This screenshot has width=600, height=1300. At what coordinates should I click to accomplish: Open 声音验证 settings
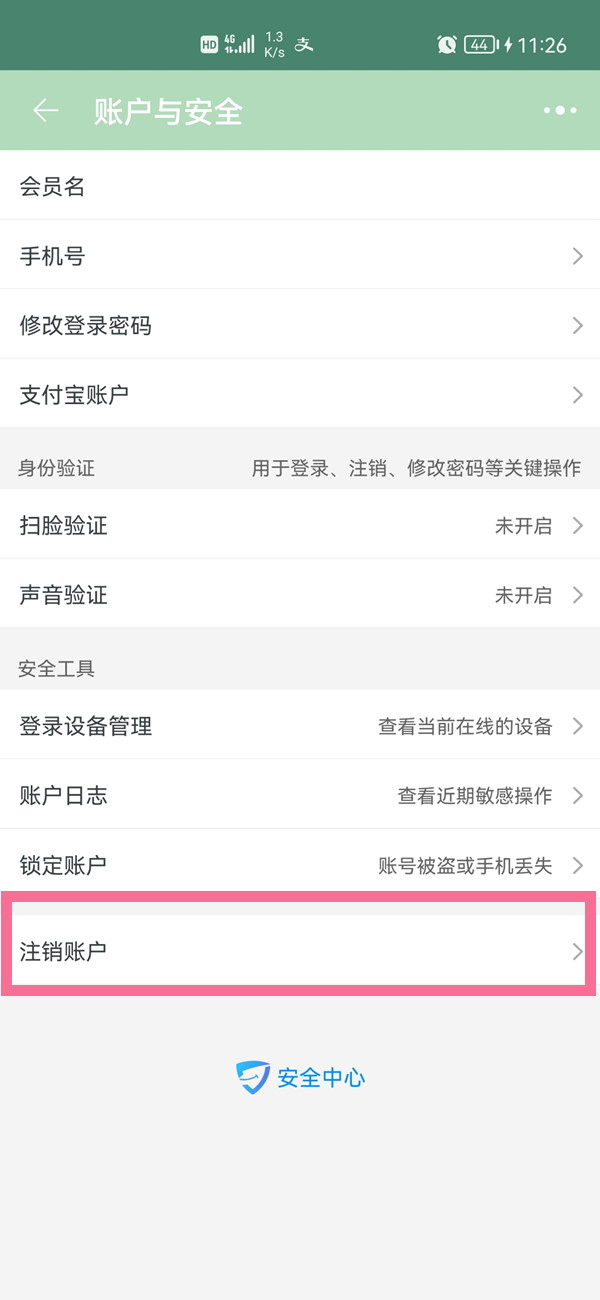pyautogui.click(x=300, y=595)
